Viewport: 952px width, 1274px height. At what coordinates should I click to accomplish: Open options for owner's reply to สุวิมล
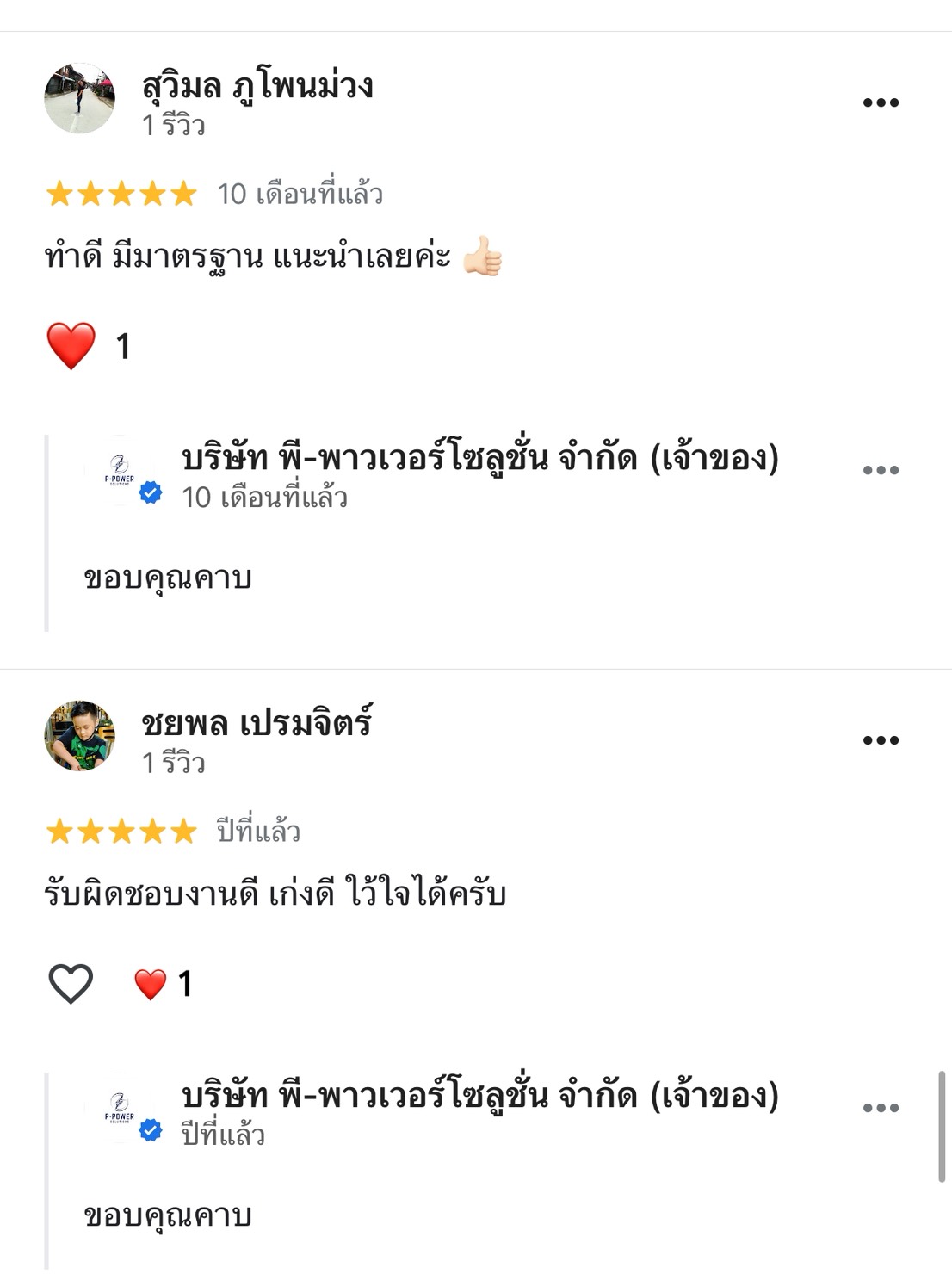coord(880,470)
